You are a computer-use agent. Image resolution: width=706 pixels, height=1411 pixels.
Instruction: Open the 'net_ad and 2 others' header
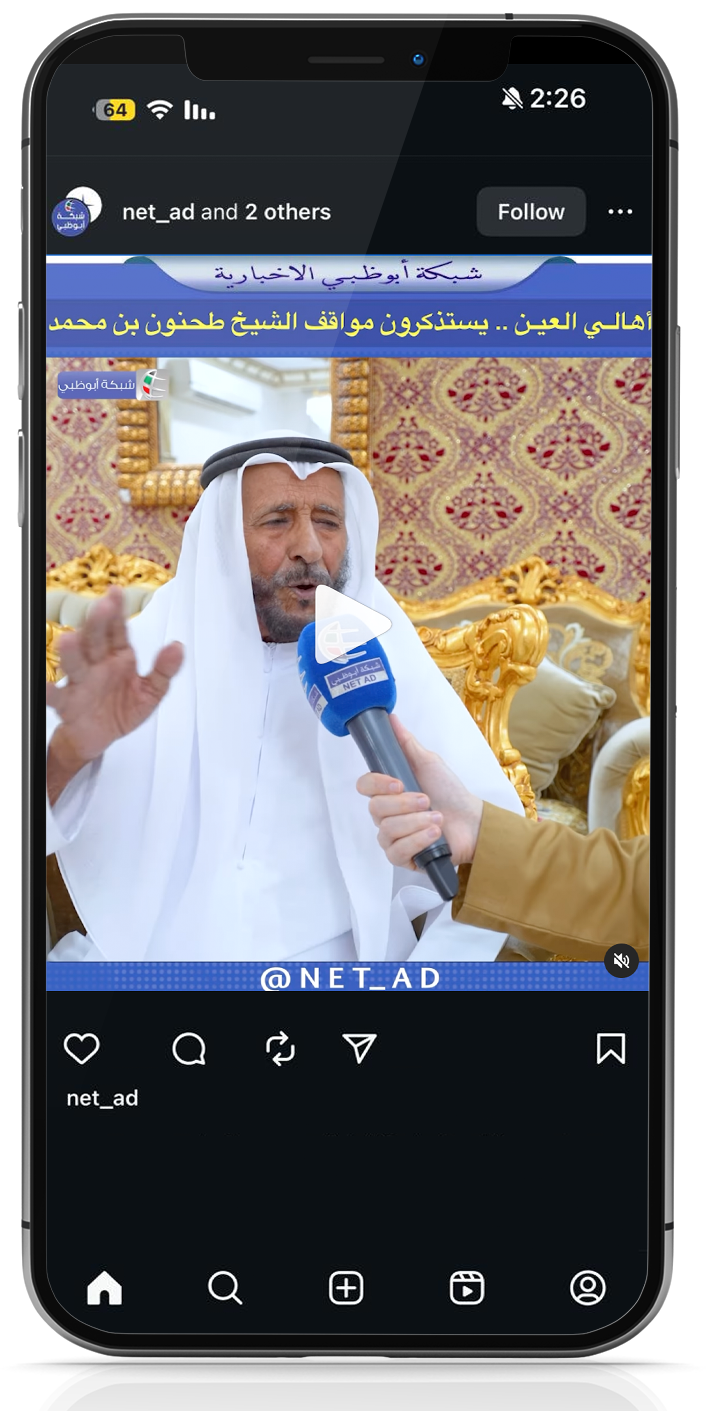point(226,212)
